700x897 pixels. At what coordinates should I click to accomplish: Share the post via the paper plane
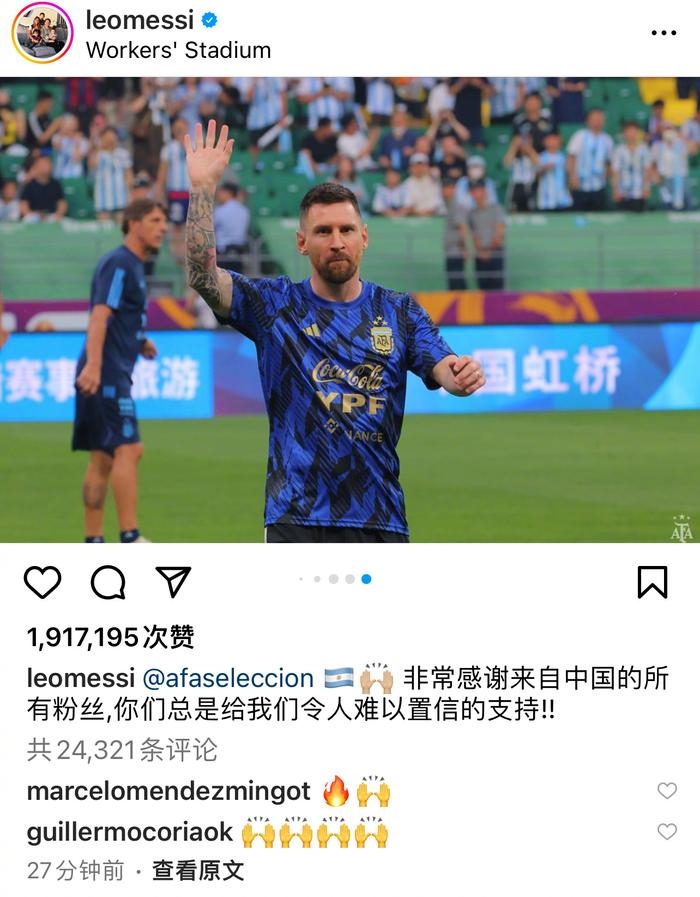point(173,581)
